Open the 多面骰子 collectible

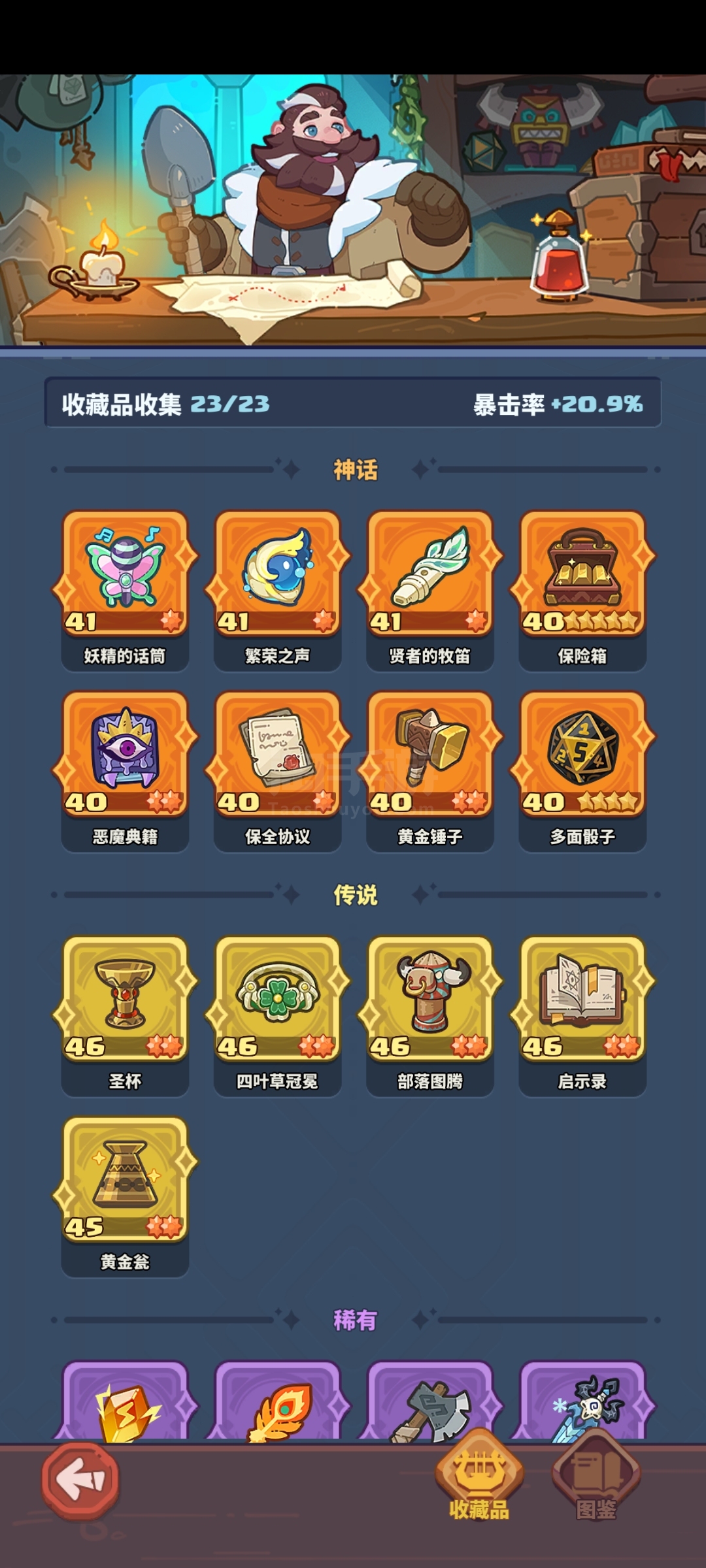coord(582,771)
